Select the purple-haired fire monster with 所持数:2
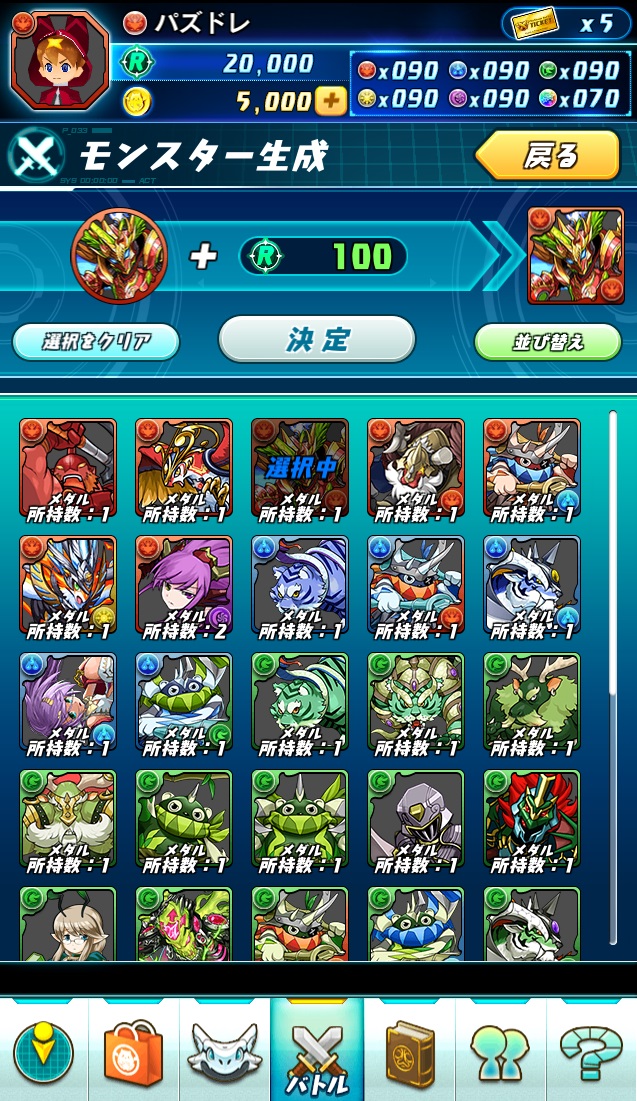Viewport: 637px width, 1101px height. 184,587
